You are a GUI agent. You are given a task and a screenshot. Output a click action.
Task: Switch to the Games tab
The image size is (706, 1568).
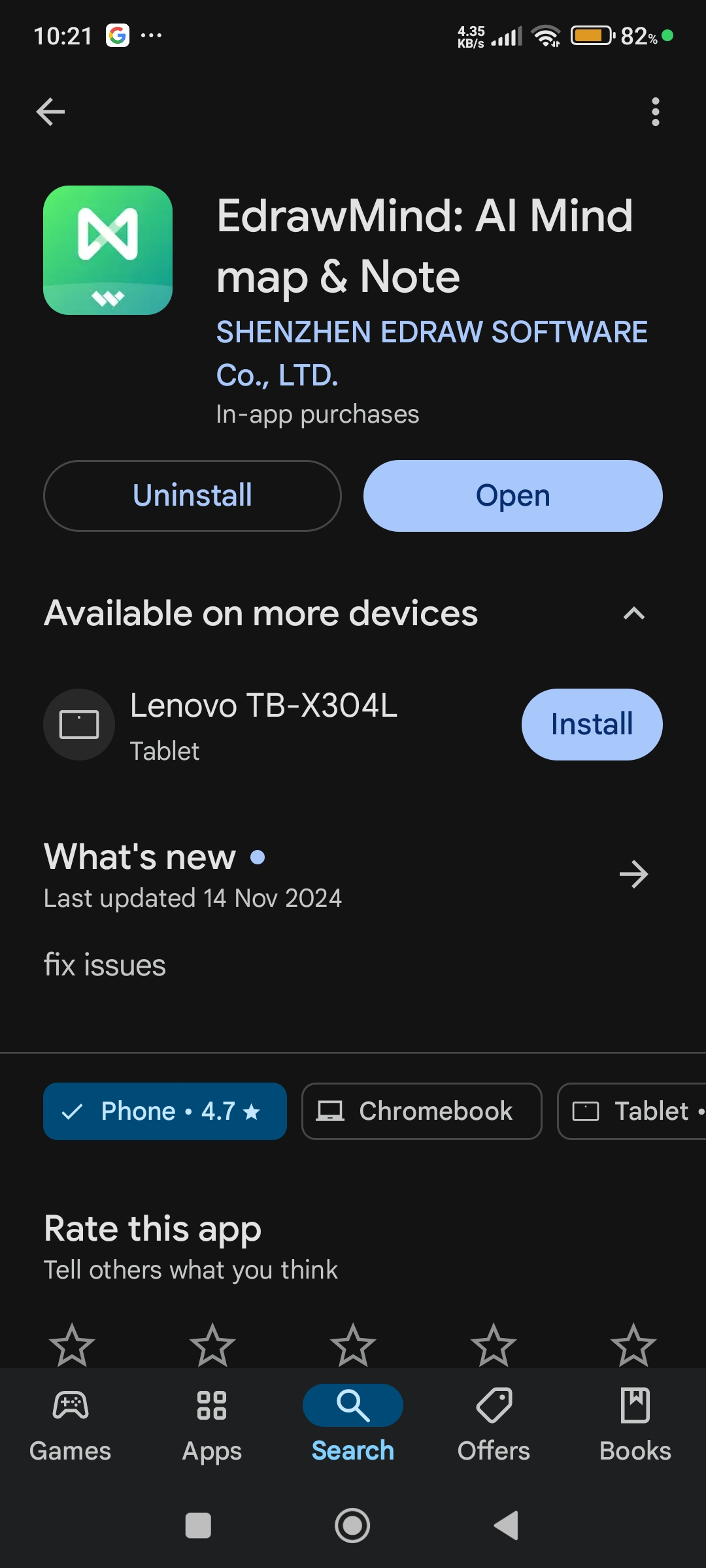click(x=70, y=1424)
